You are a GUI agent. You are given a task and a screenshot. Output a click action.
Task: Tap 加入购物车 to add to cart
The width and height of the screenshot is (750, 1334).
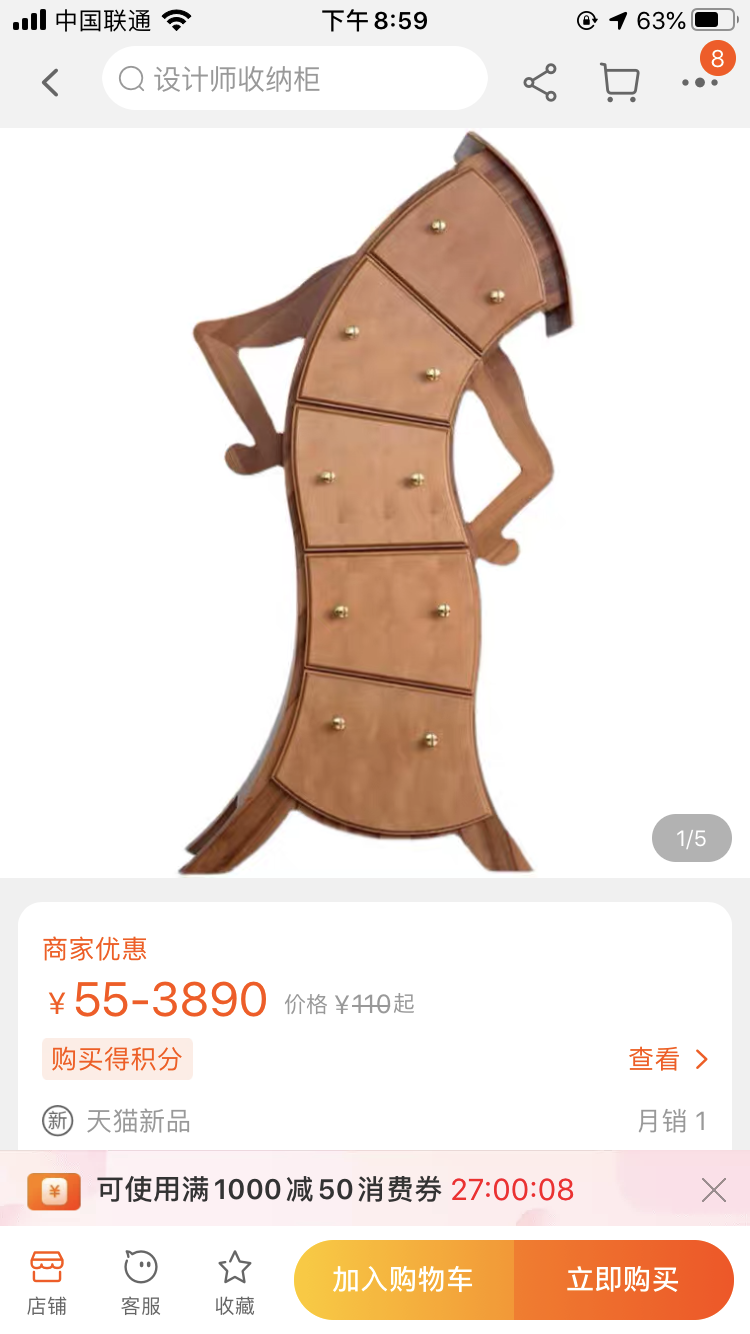coord(404,1280)
